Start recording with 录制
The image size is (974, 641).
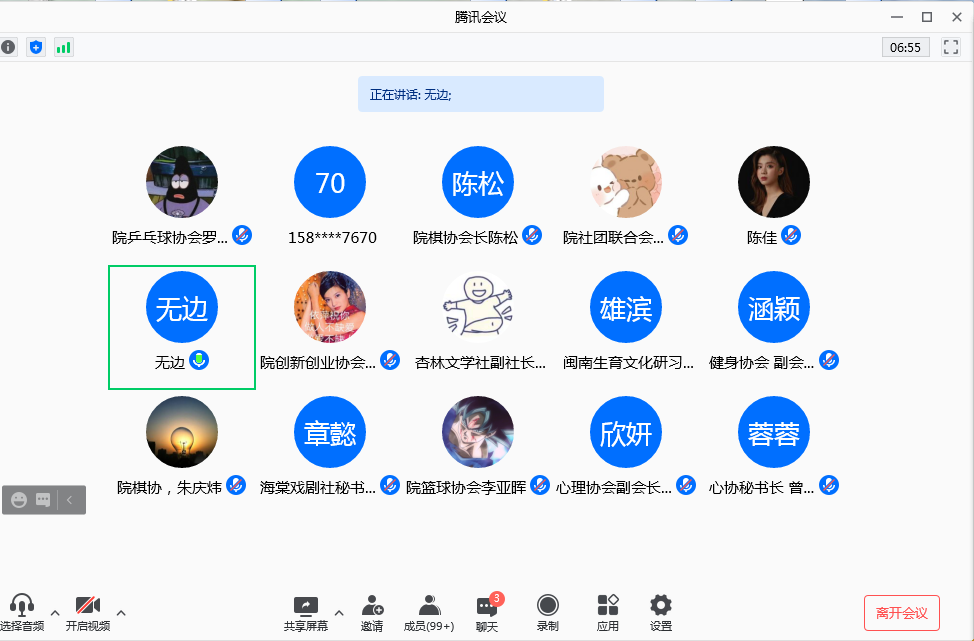coord(547,612)
